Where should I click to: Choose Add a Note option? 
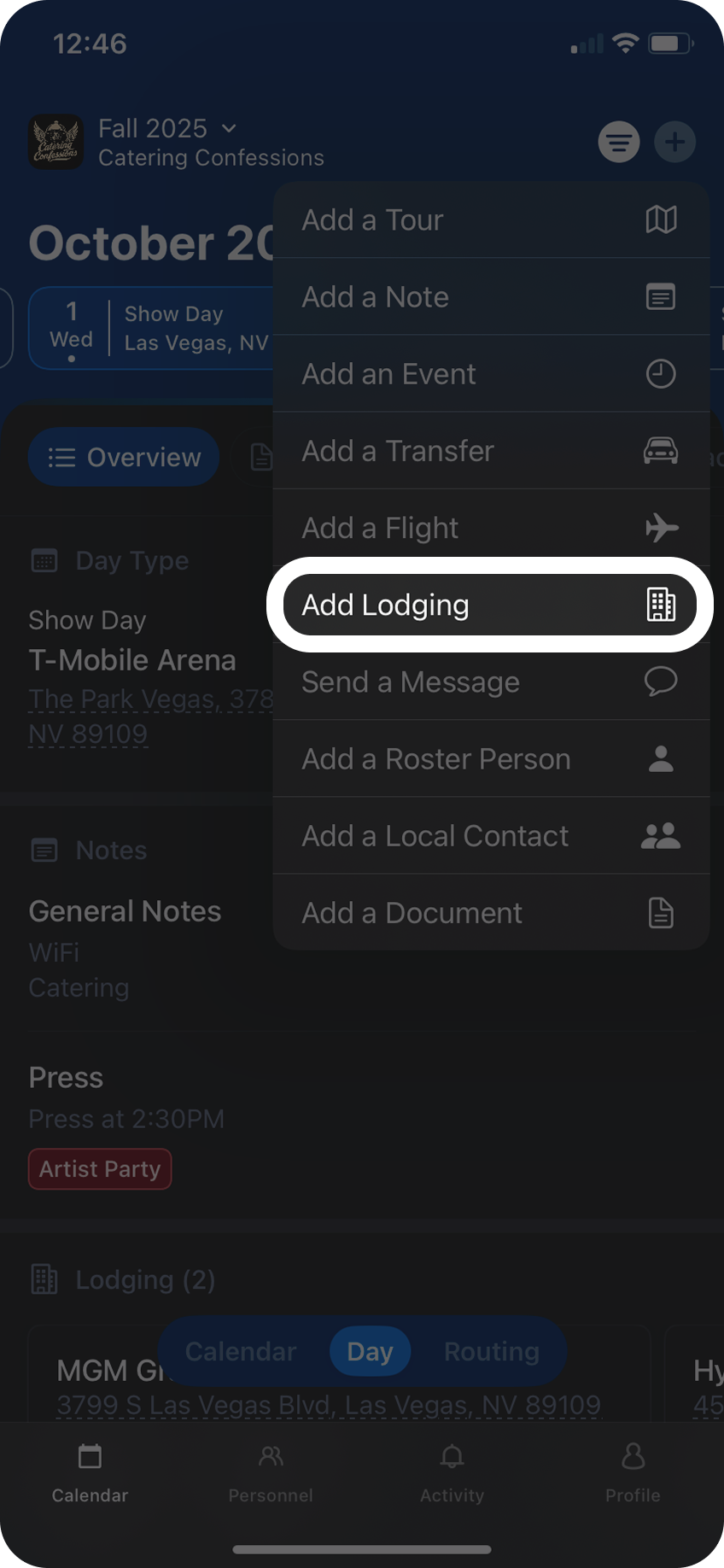pyautogui.click(x=491, y=297)
